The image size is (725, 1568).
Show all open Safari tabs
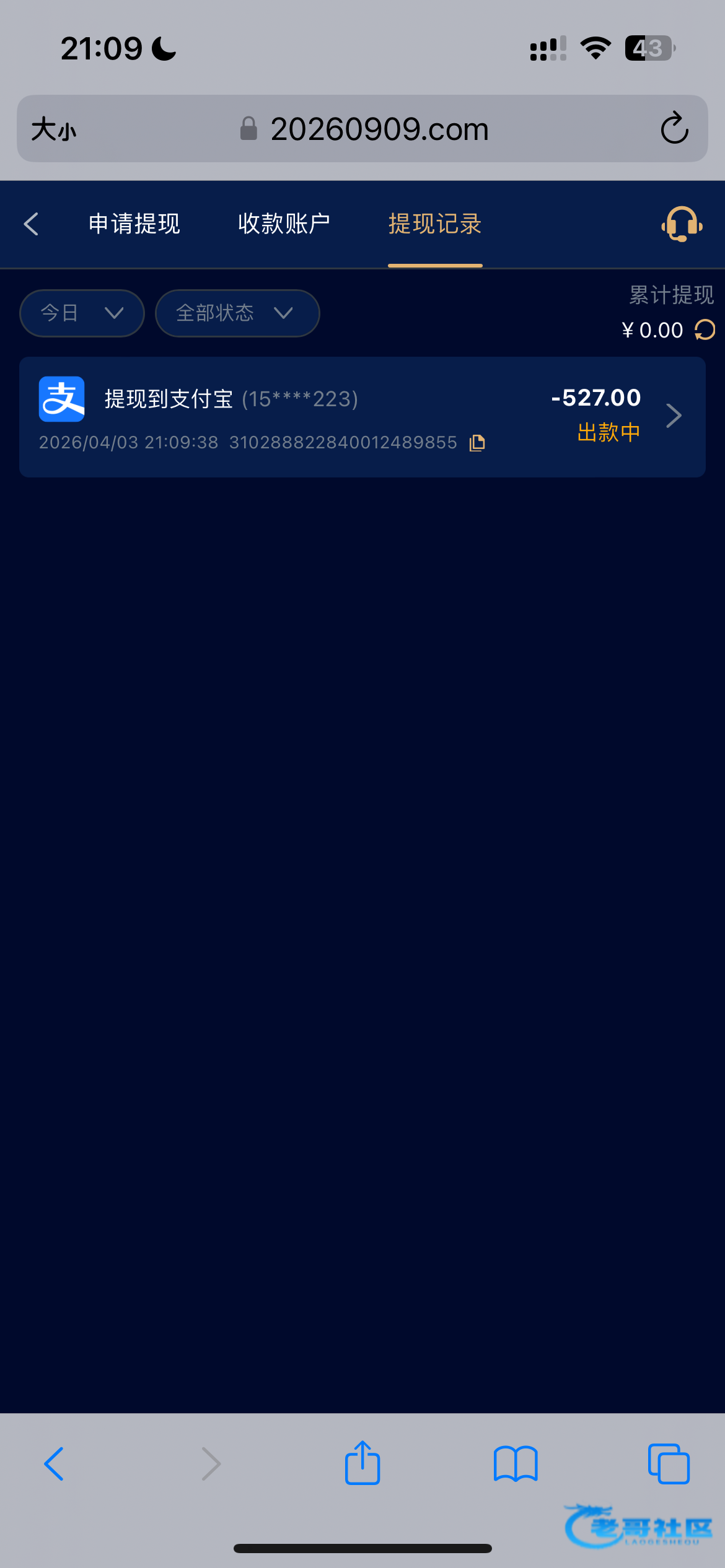(668, 1464)
